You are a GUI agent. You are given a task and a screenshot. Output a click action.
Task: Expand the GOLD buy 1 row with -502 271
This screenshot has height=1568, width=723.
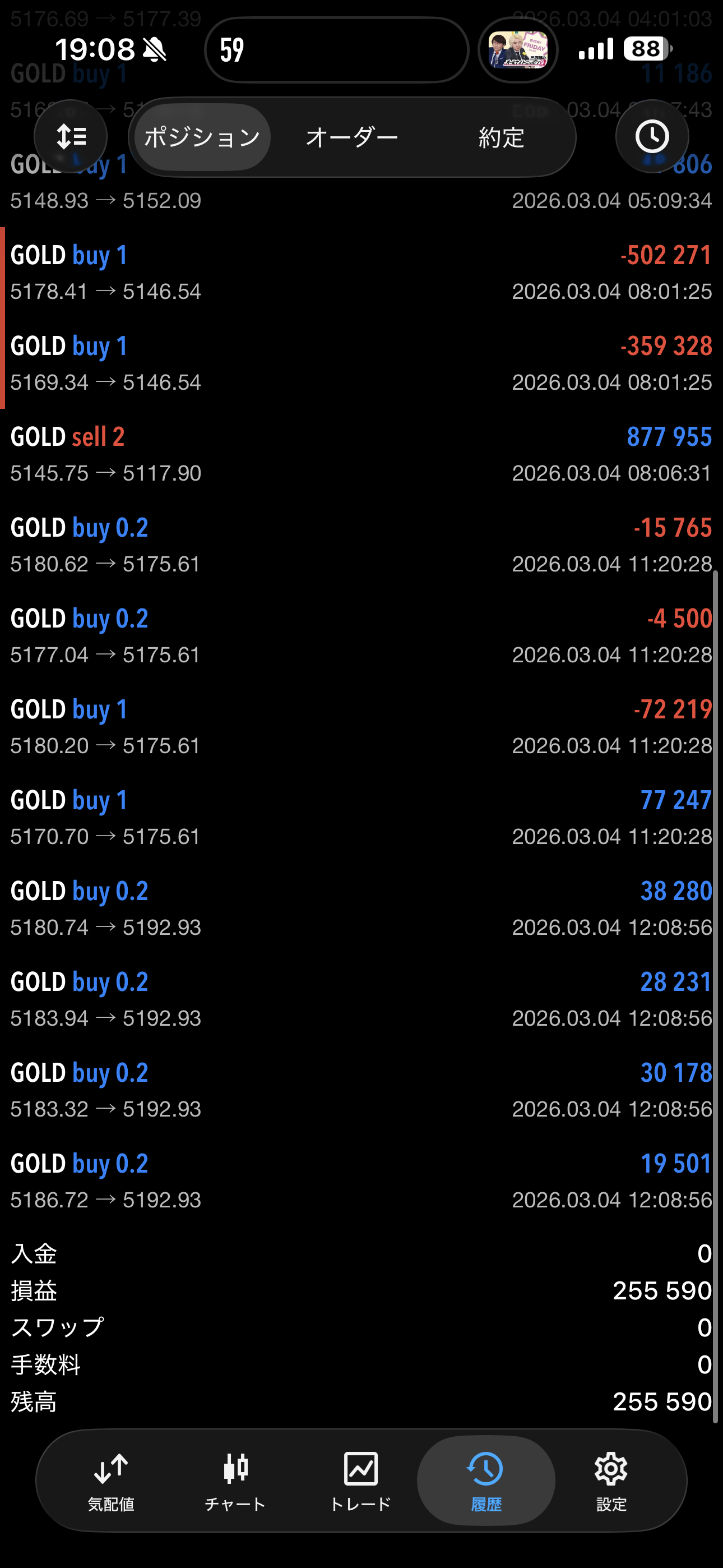click(x=361, y=273)
